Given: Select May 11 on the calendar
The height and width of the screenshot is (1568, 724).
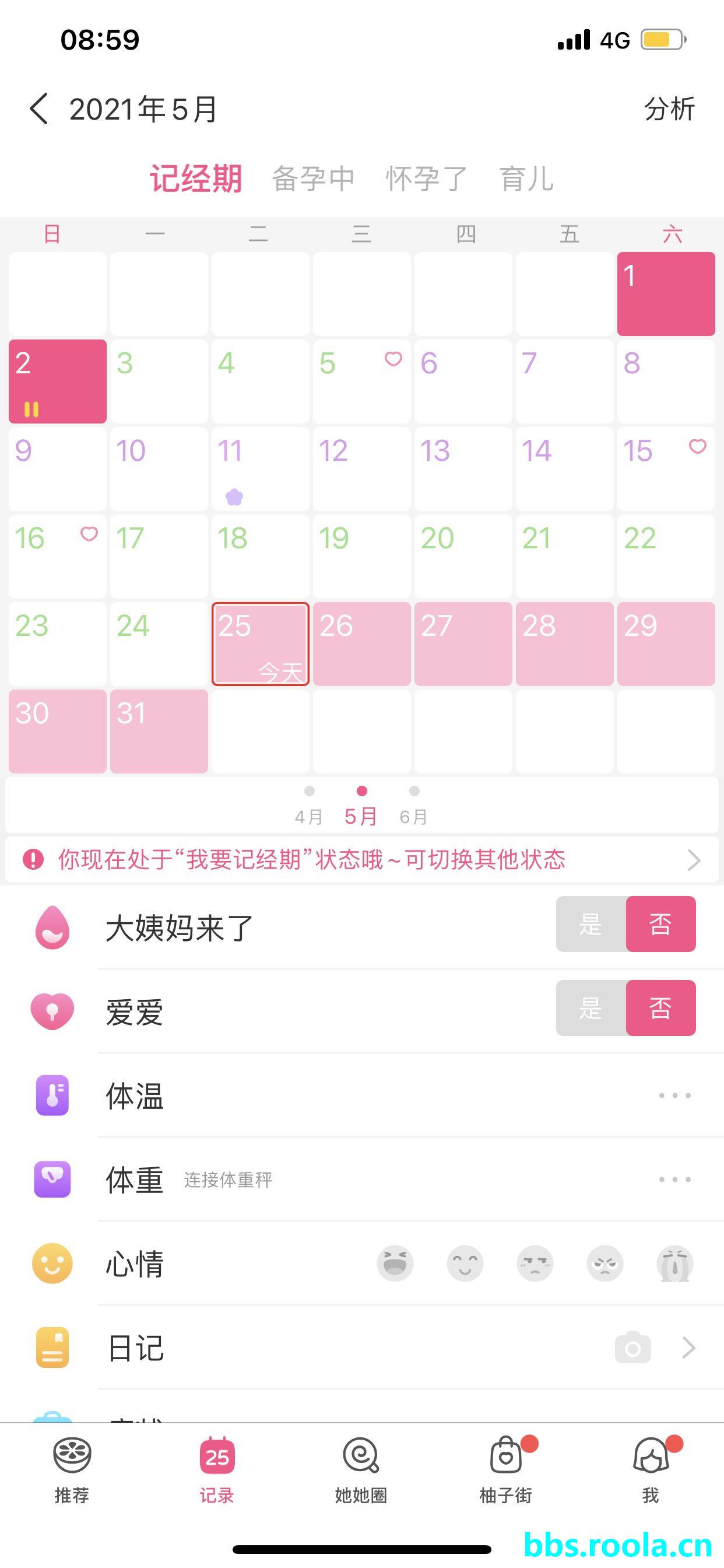Looking at the screenshot, I should coord(260,468).
